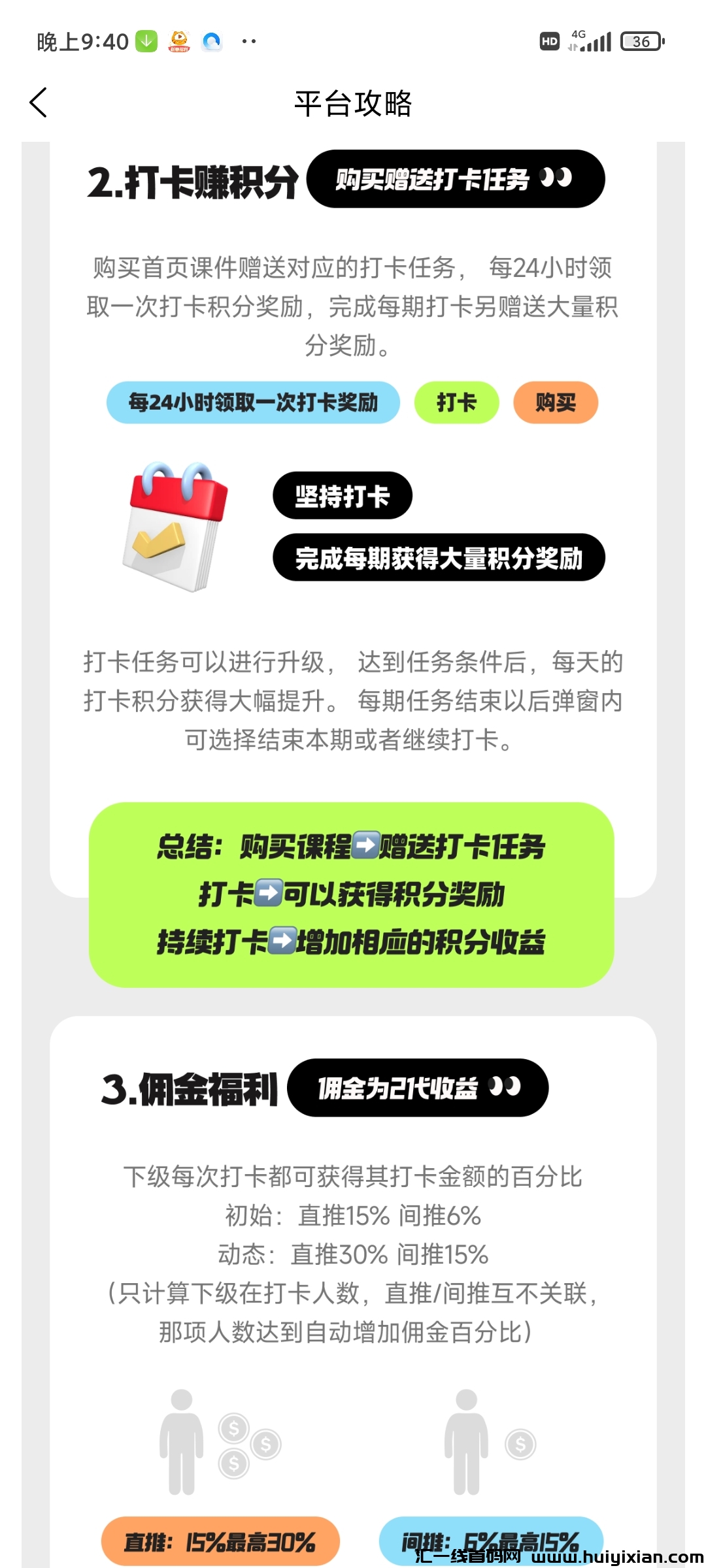Tap the green download arrow in status bar

148,41
